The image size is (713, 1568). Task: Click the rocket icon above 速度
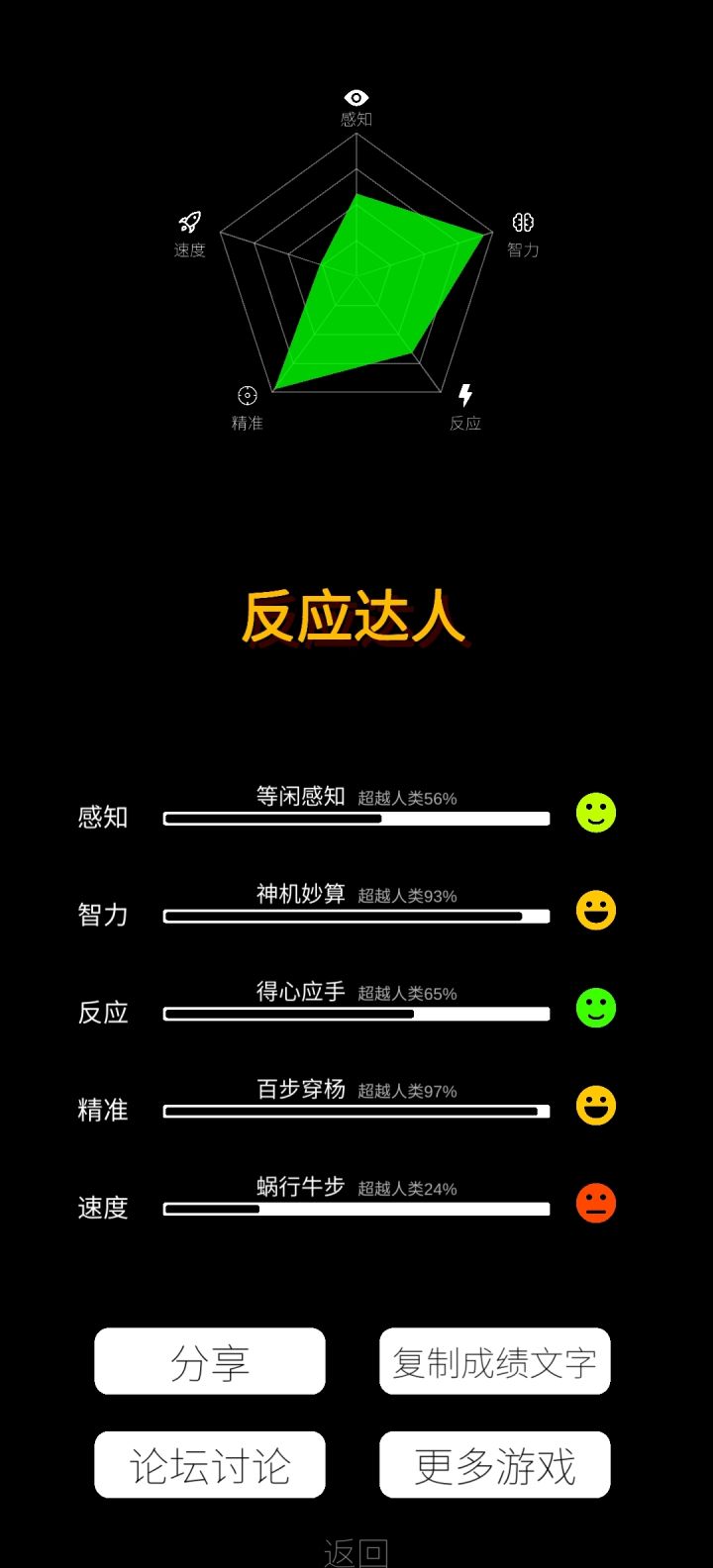[190, 222]
